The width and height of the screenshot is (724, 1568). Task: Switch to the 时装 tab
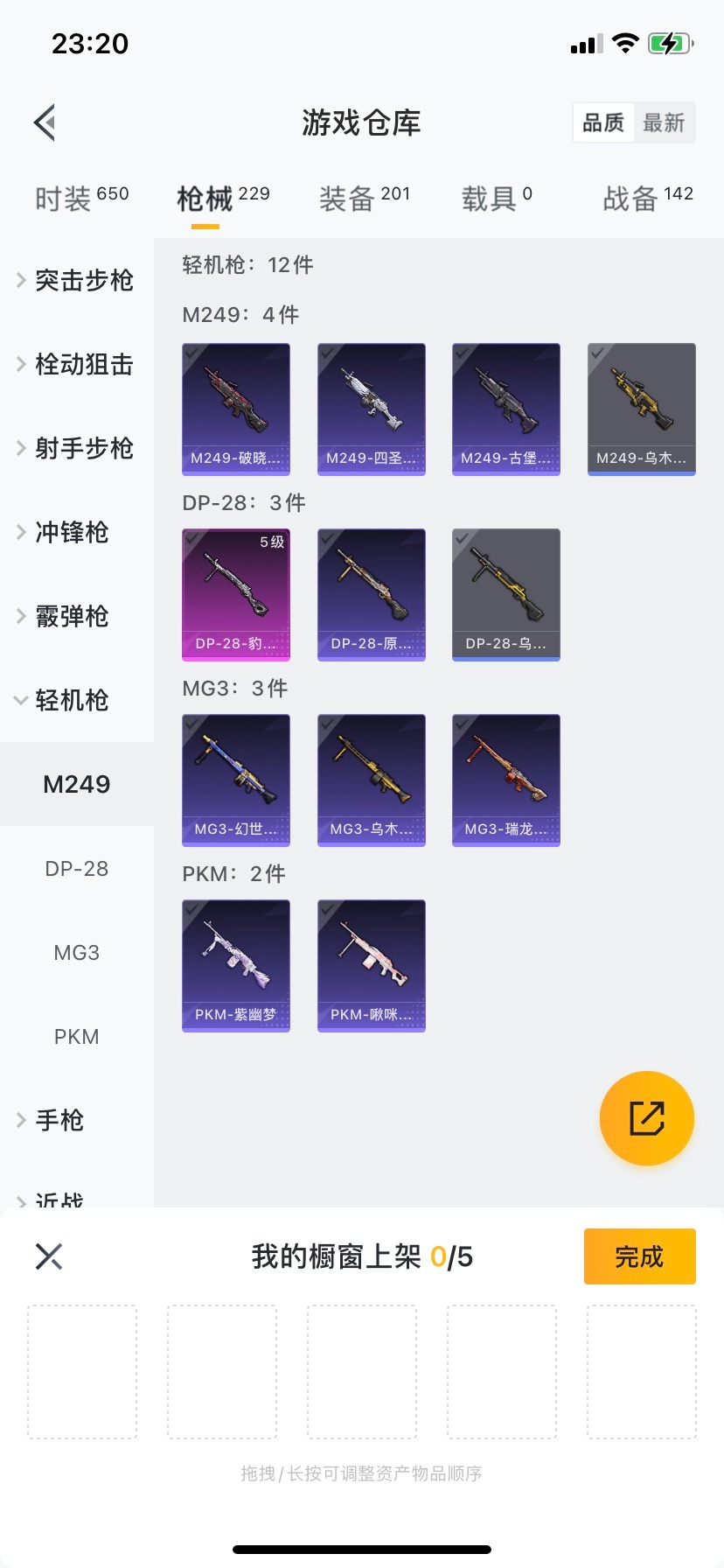coord(81,199)
